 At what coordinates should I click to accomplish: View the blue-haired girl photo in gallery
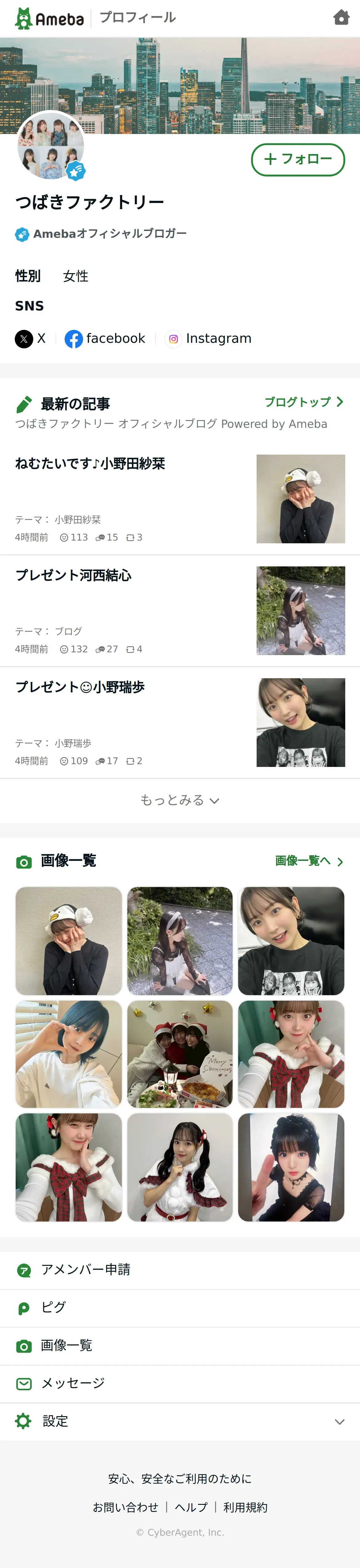69,1054
